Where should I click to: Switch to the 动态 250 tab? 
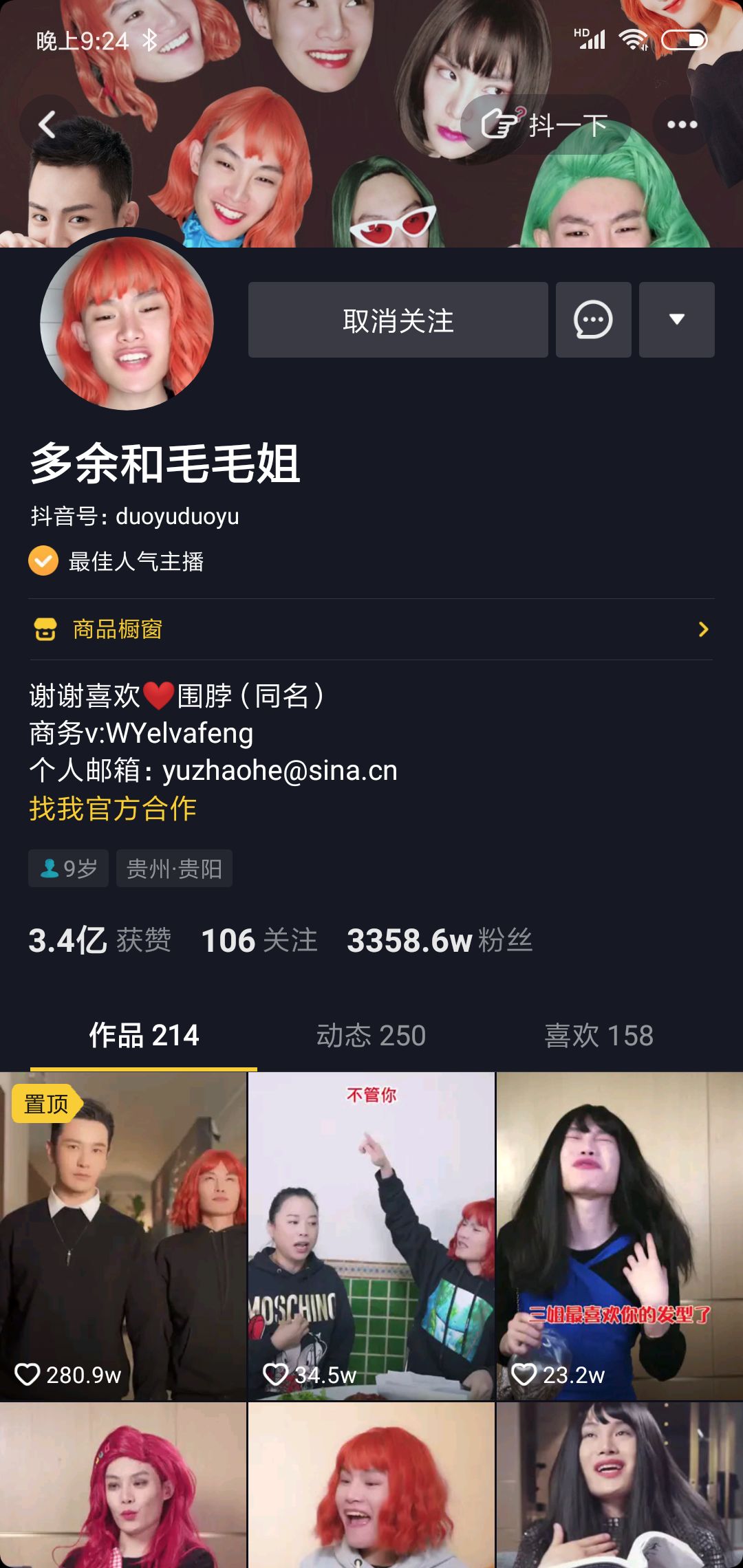click(x=371, y=1036)
